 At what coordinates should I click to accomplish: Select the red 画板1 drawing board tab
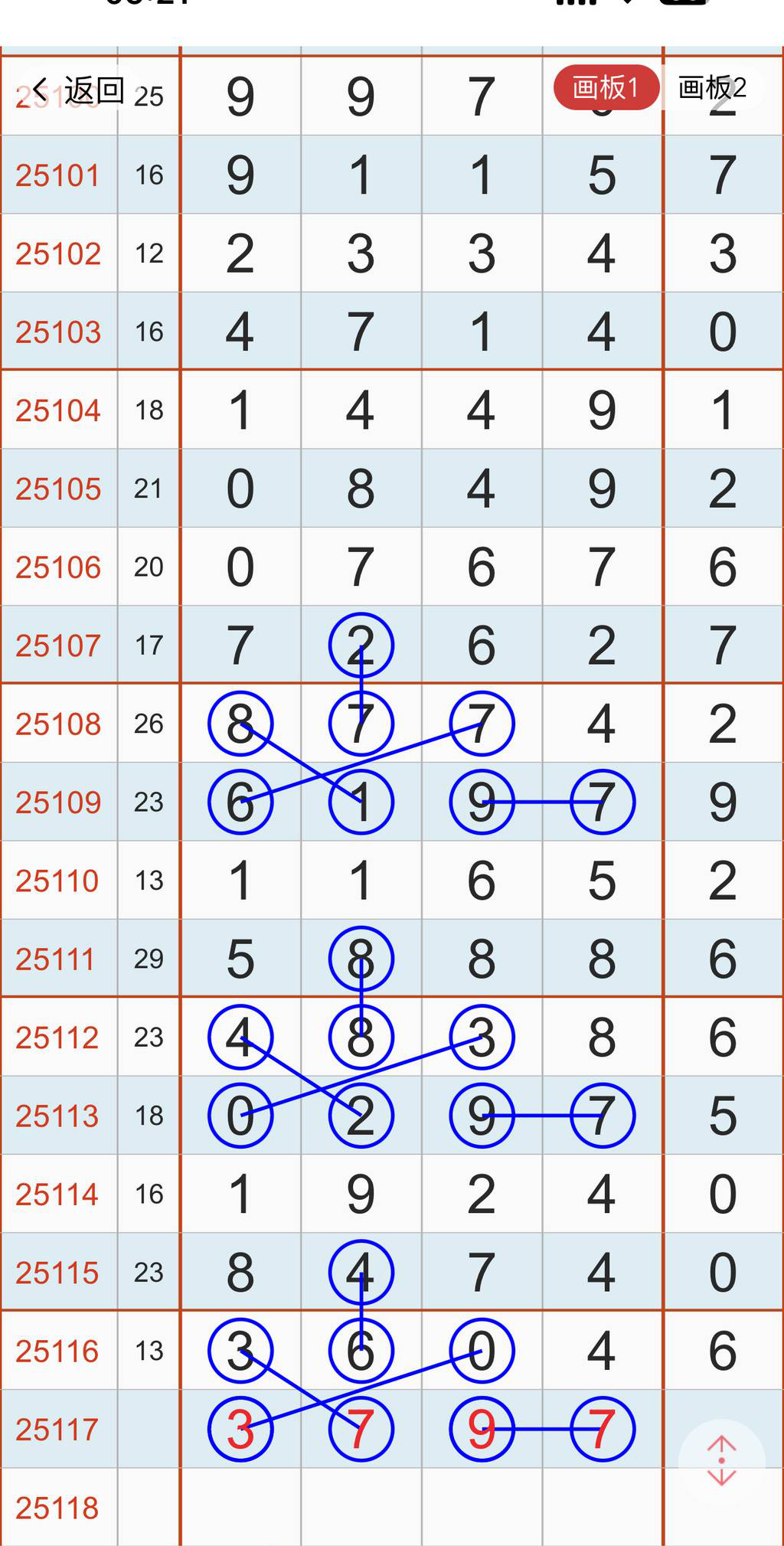tap(606, 87)
